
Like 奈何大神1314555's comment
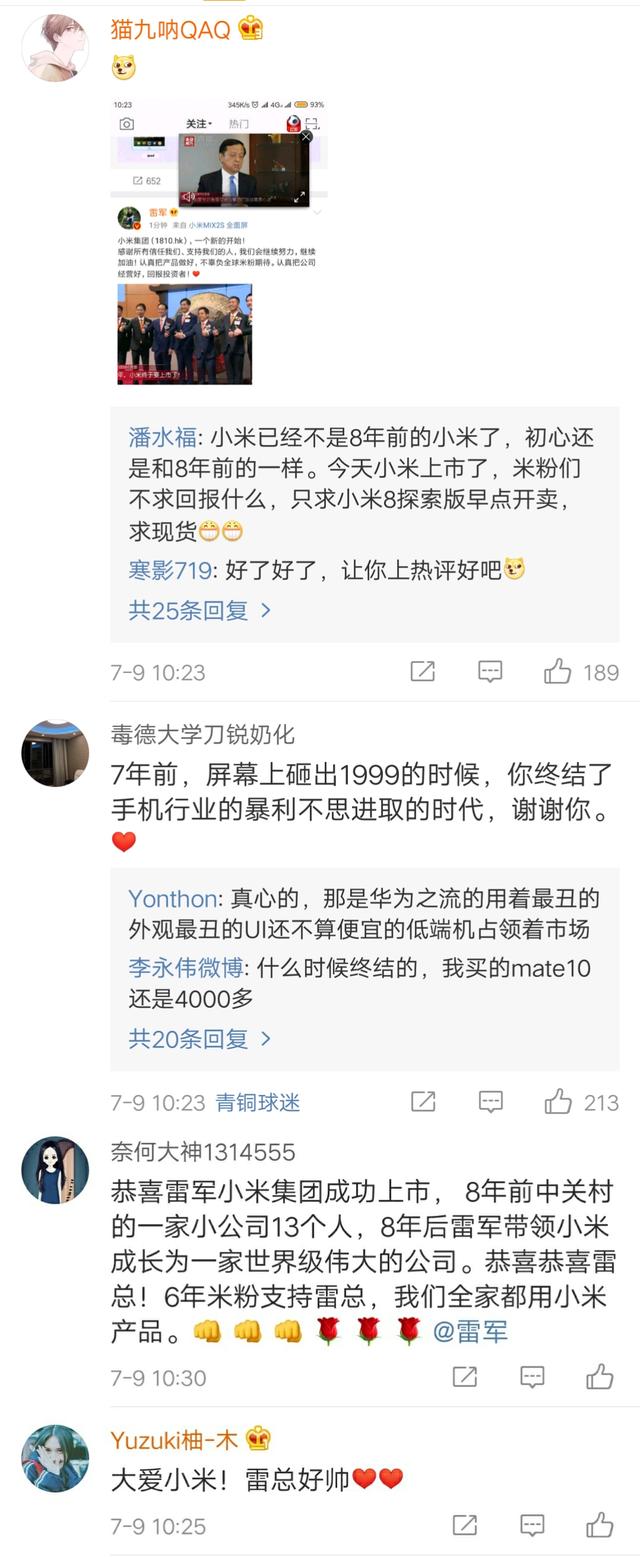coord(600,1377)
